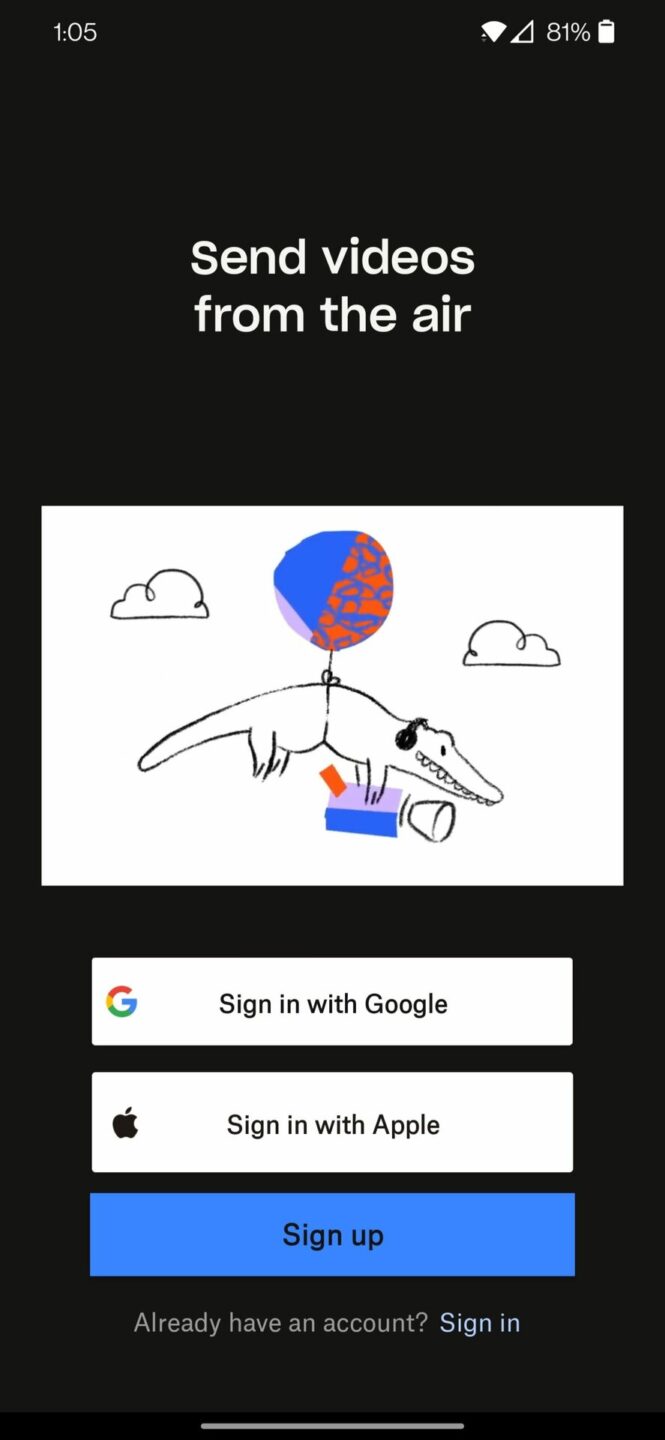Image resolution: width=665 pixels, height=1440 pixels.
Task: Choose Sign in with Apple
Action: pos(332,1123)
